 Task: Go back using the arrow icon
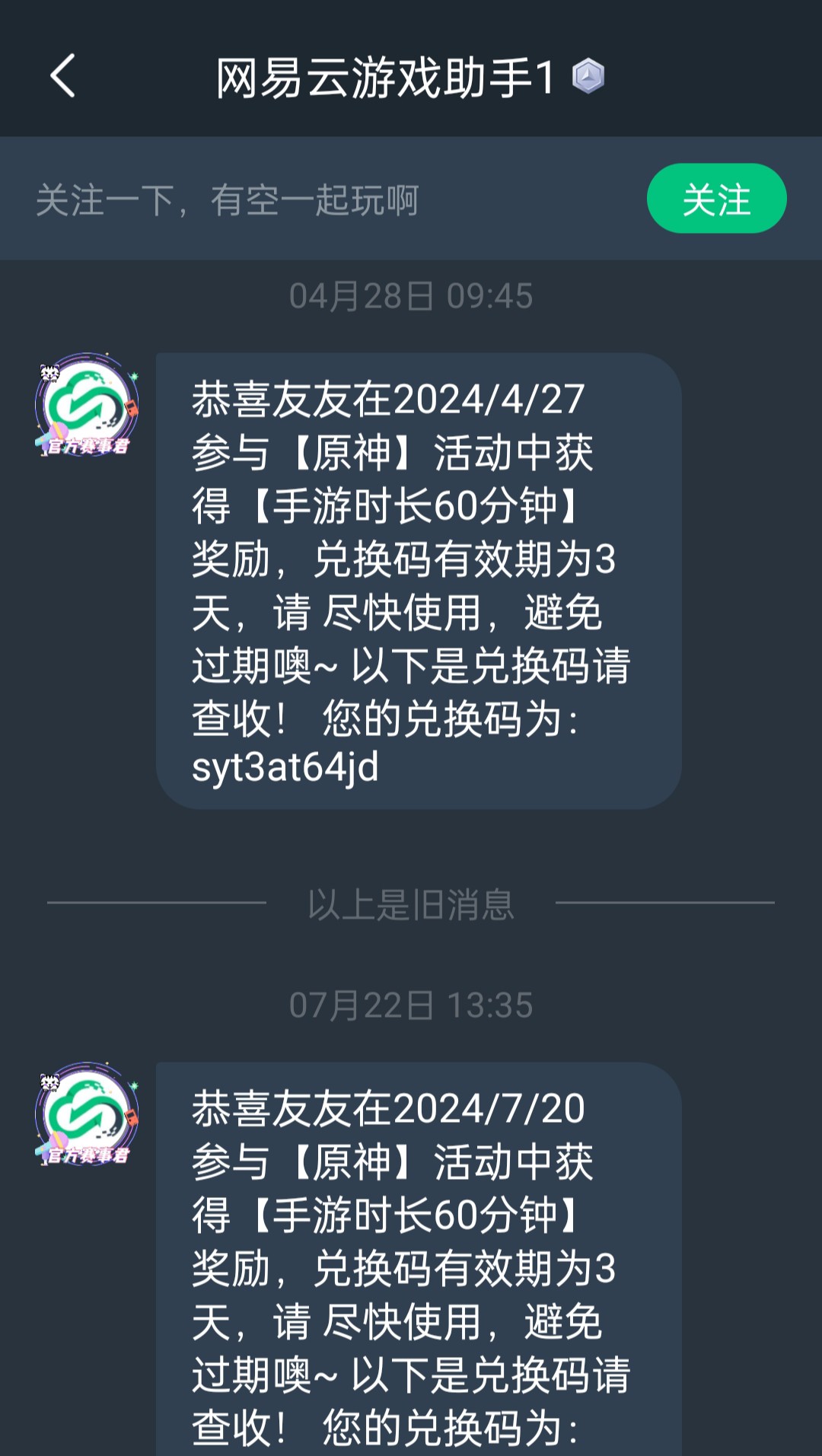click(63, 76)
